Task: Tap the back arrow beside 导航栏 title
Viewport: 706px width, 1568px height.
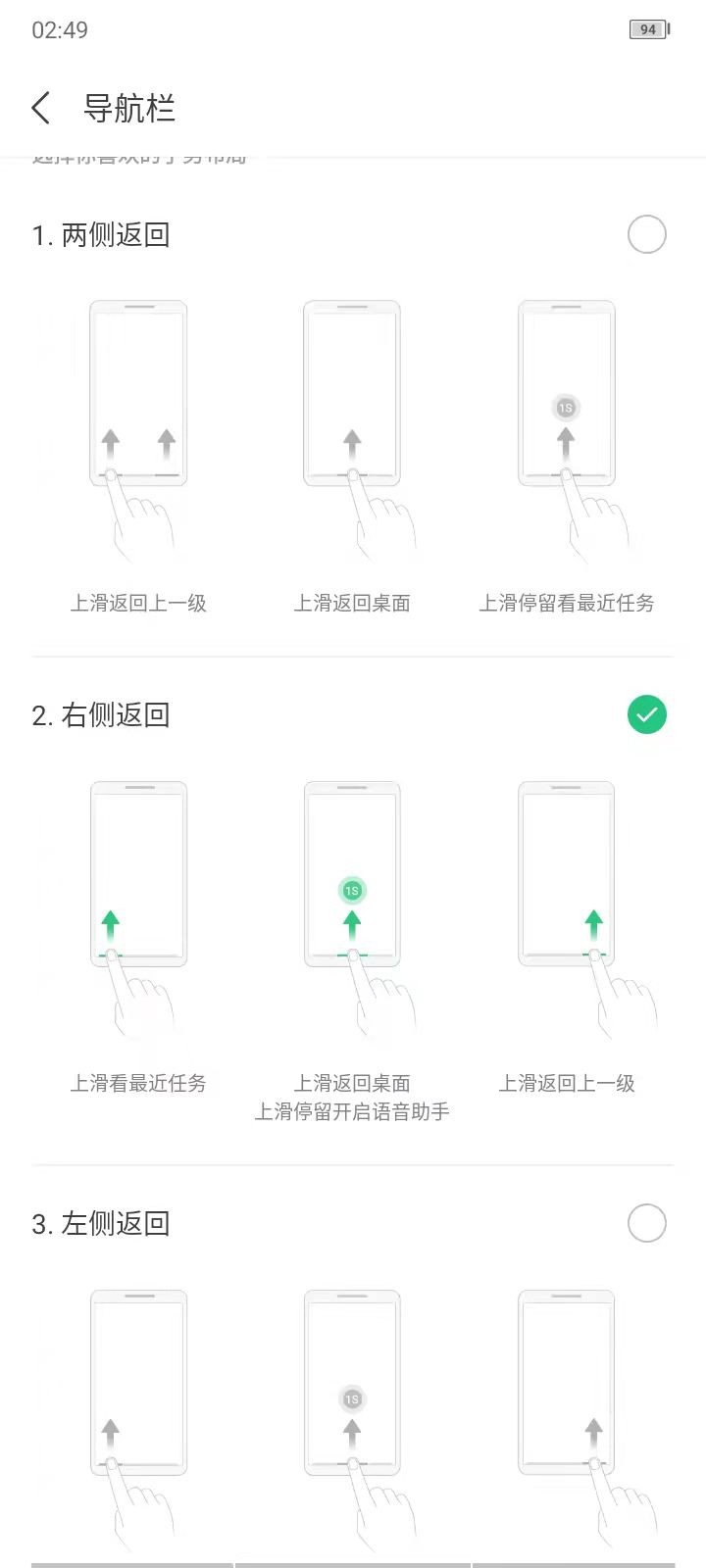Action: tap(39, 108)
